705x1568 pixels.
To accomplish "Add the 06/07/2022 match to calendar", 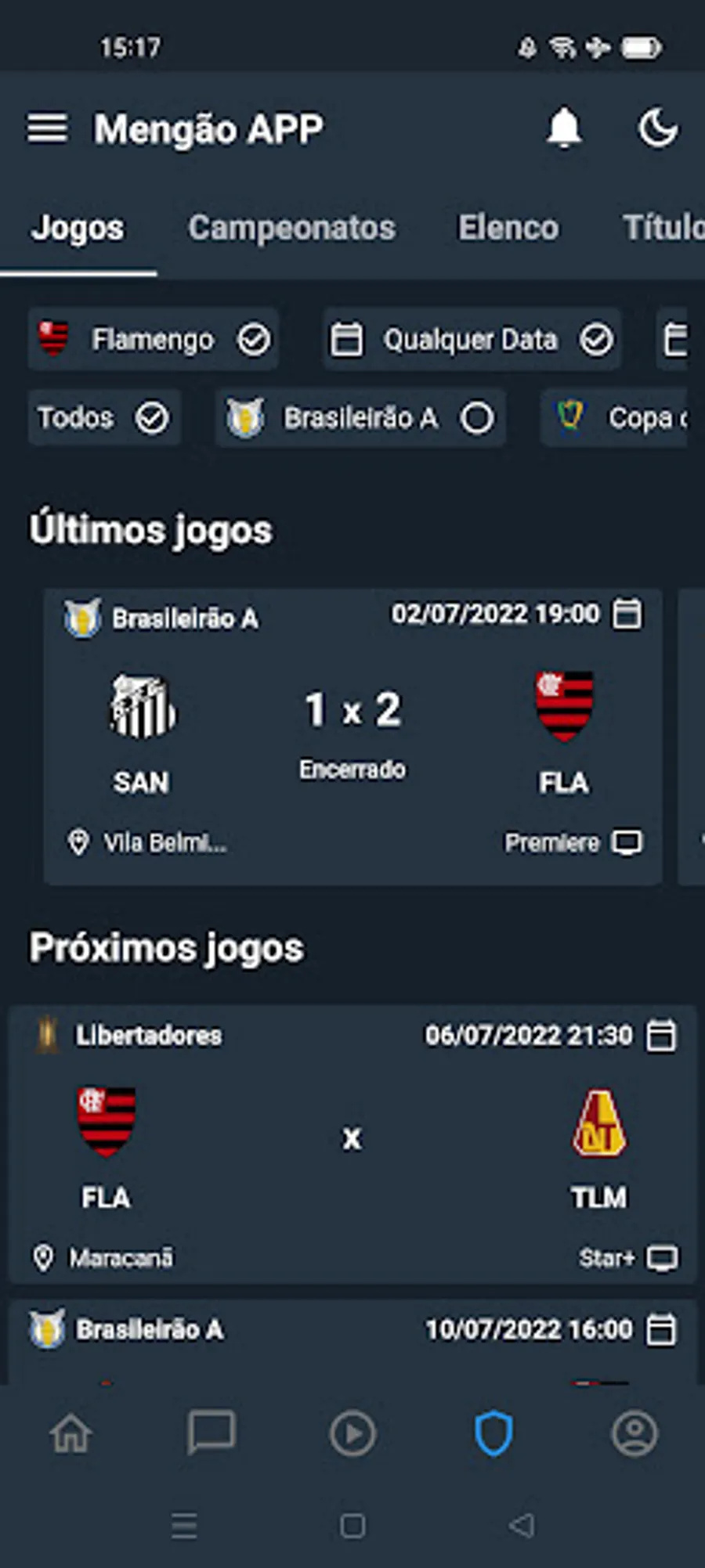I will 661,1036.
